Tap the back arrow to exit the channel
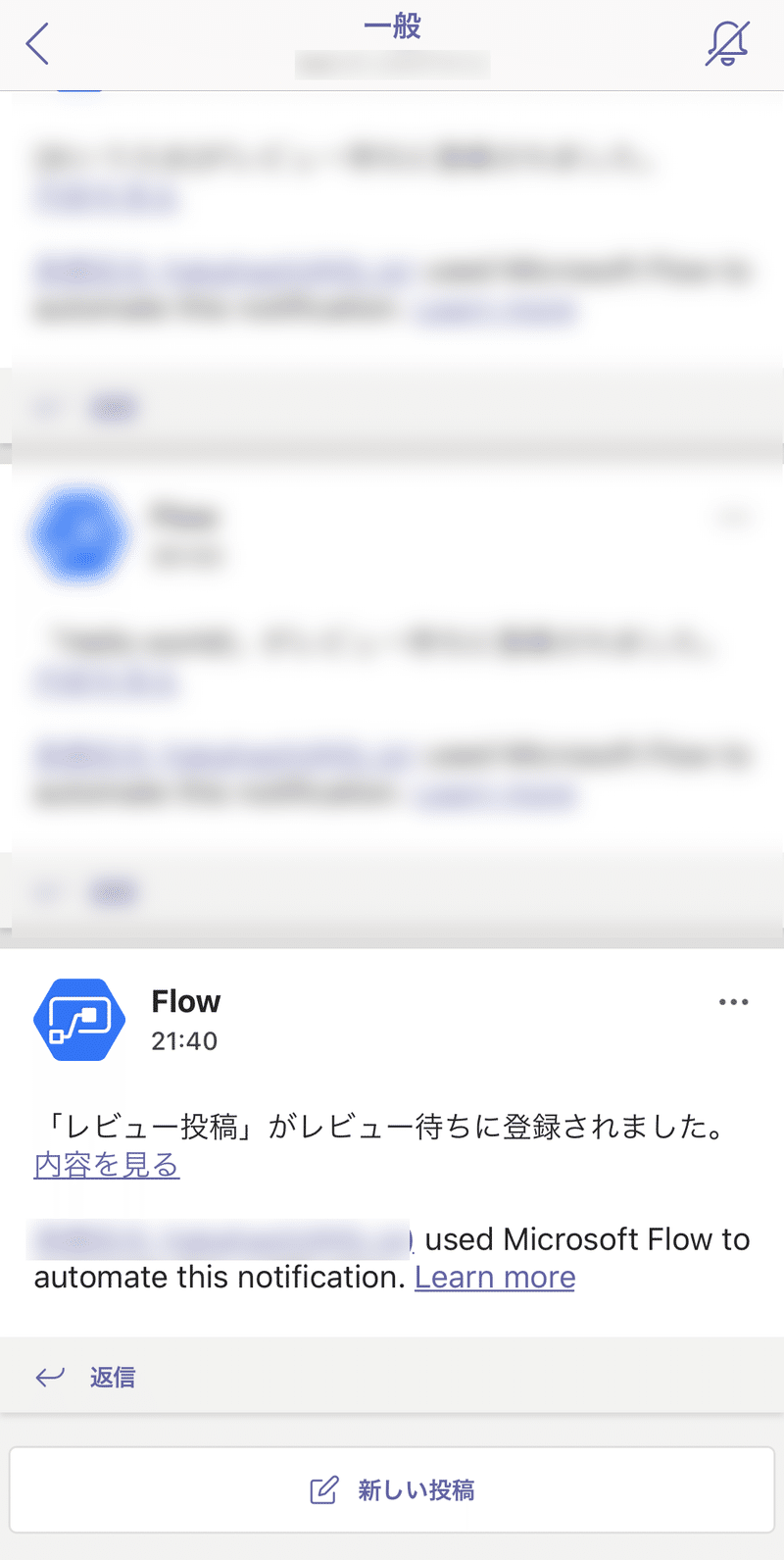 point(37,44)
